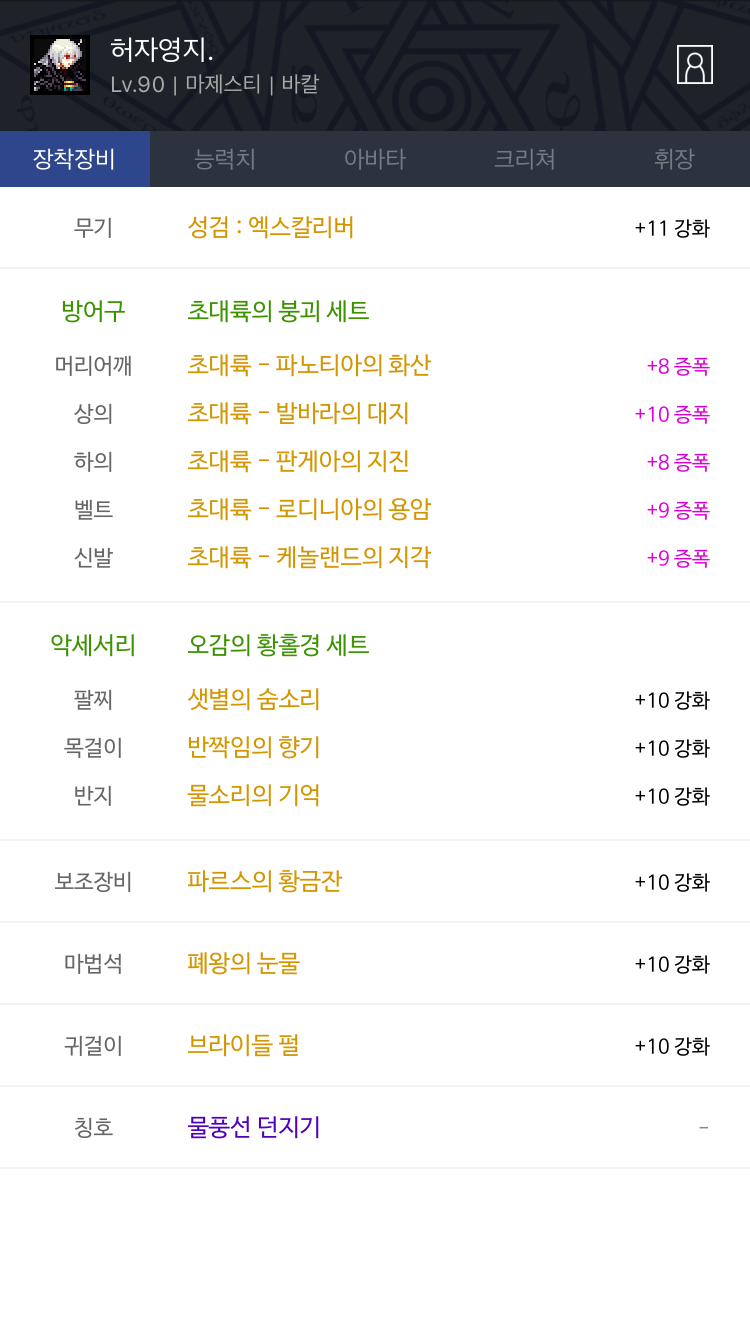This screenshot has height=1334, width=750.
Task: Switch to the 아바타 tab
Action: (x=375, y=159)
